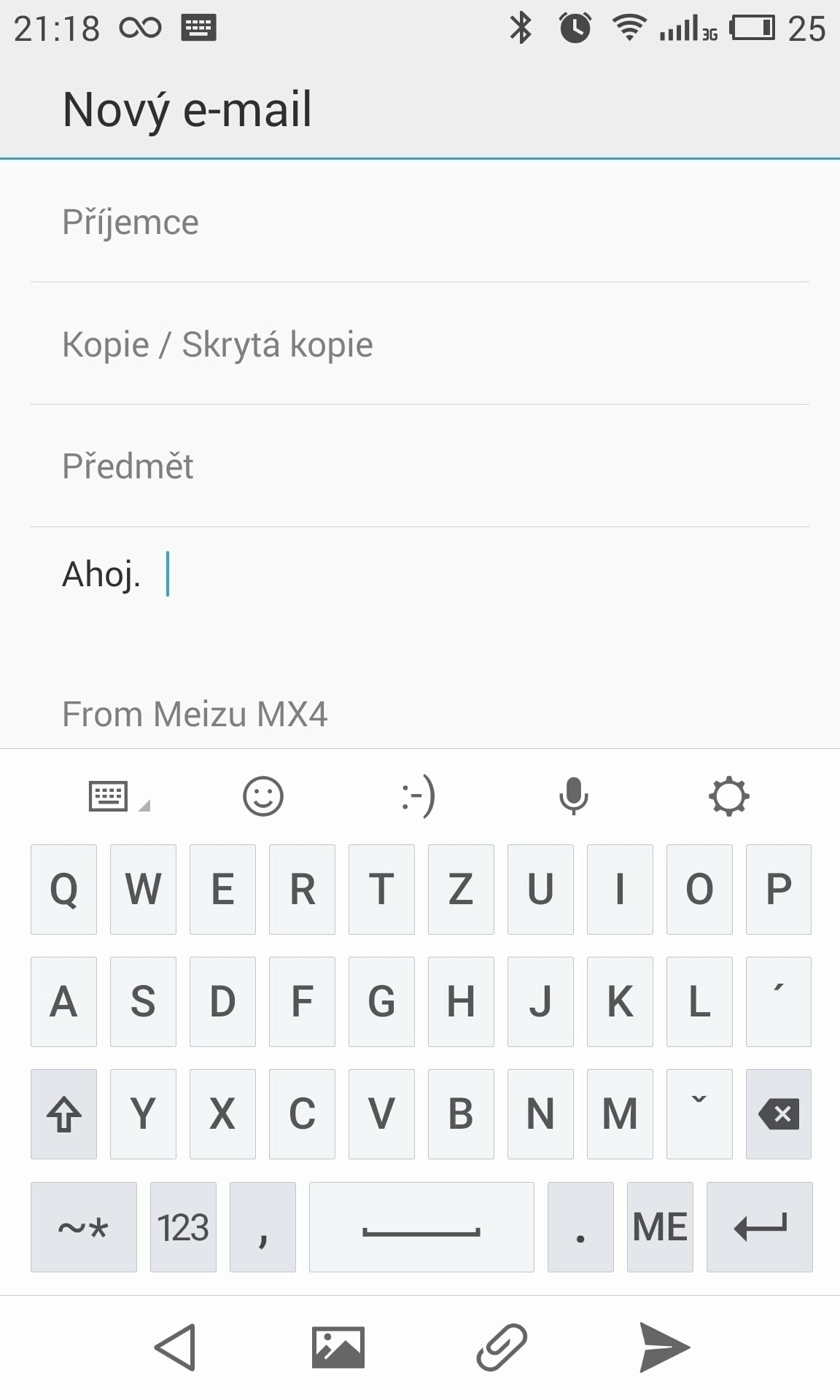Image resolution: width=840 pixels, height=1400 pixels.
Task: Send the email with the paper plane icon
Action: point(664,1347)
